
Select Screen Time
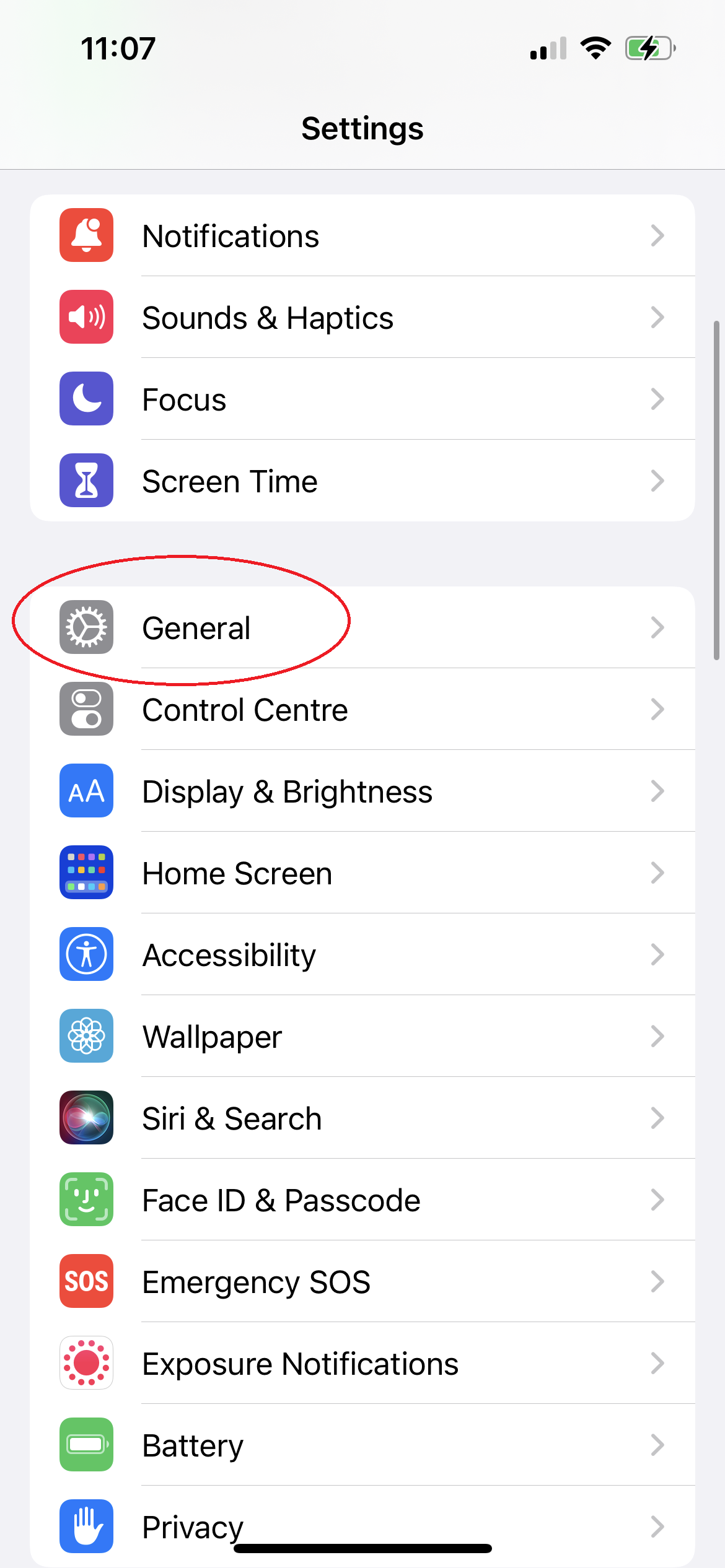362,481
